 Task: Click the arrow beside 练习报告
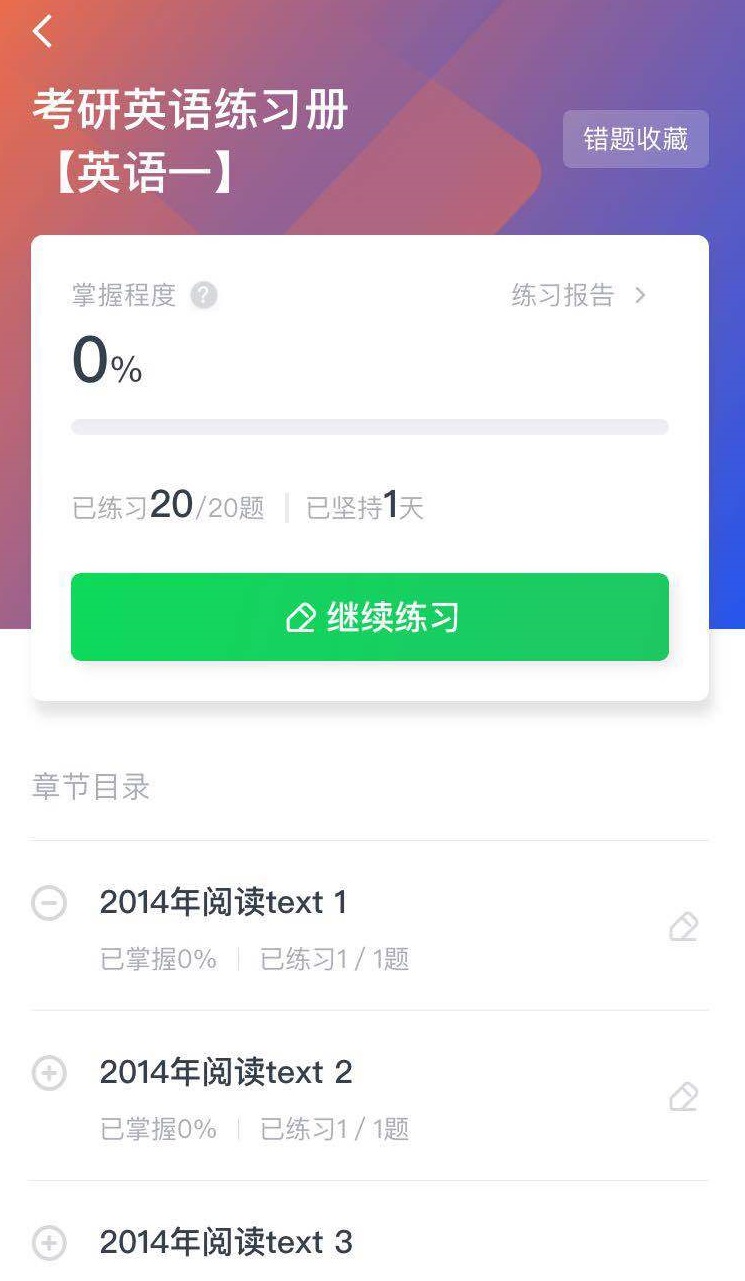click(x=640, y=295)
